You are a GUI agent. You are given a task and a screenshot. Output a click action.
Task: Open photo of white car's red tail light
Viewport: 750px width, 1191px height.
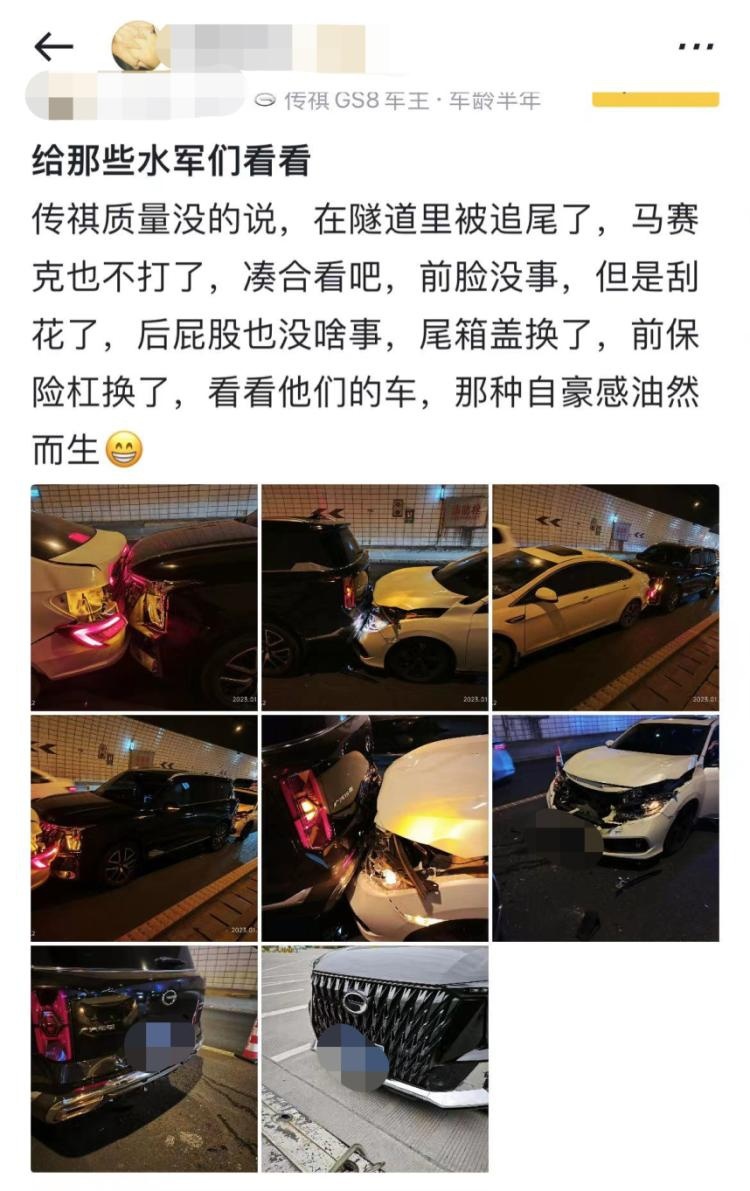pos(144,597)
